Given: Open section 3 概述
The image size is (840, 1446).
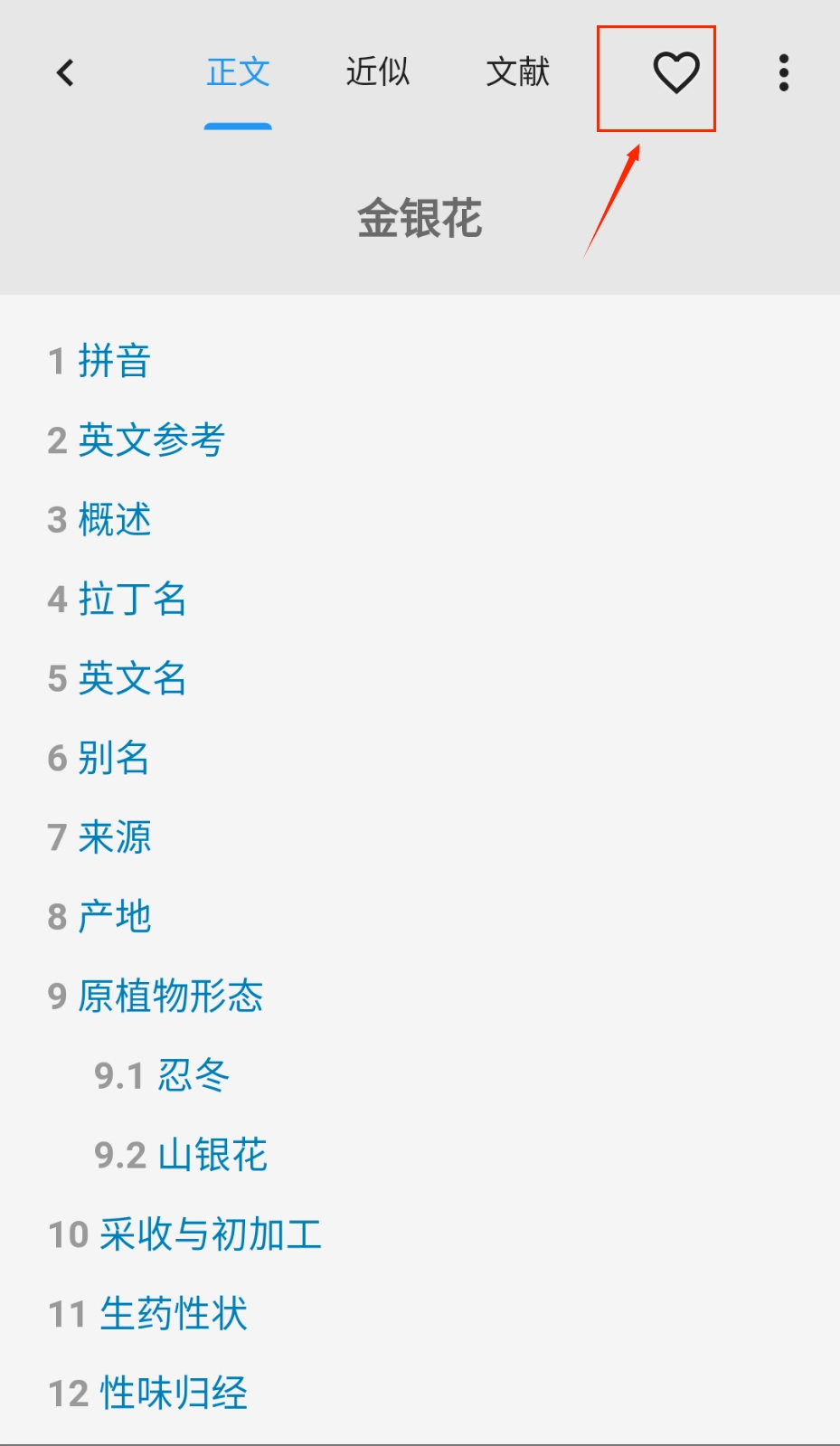Looking at the screenshot, I should tap(113, 520).
